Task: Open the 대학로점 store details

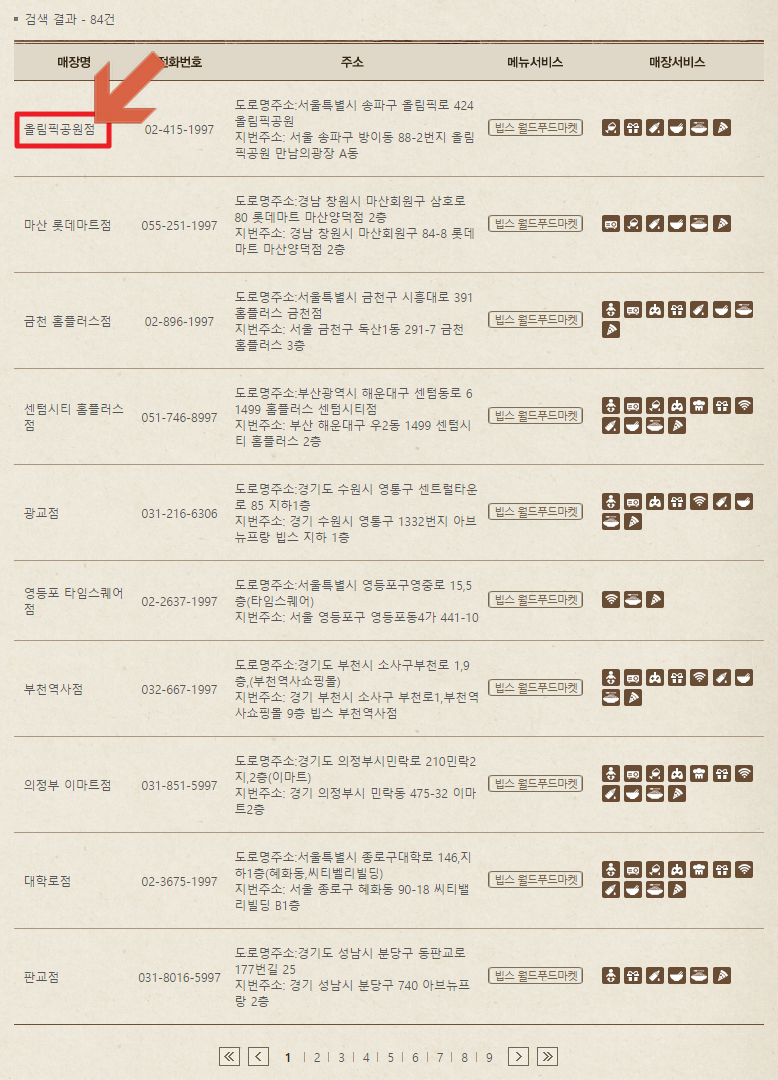Action: pyautogui.click(x=47, y=881)
